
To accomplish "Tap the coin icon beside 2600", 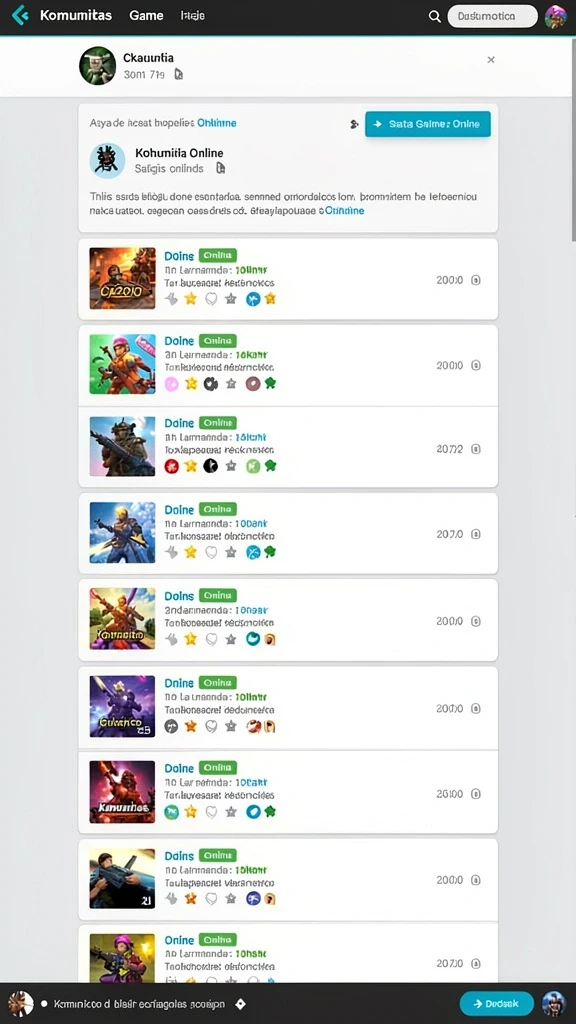I will (x=476, y=794).
